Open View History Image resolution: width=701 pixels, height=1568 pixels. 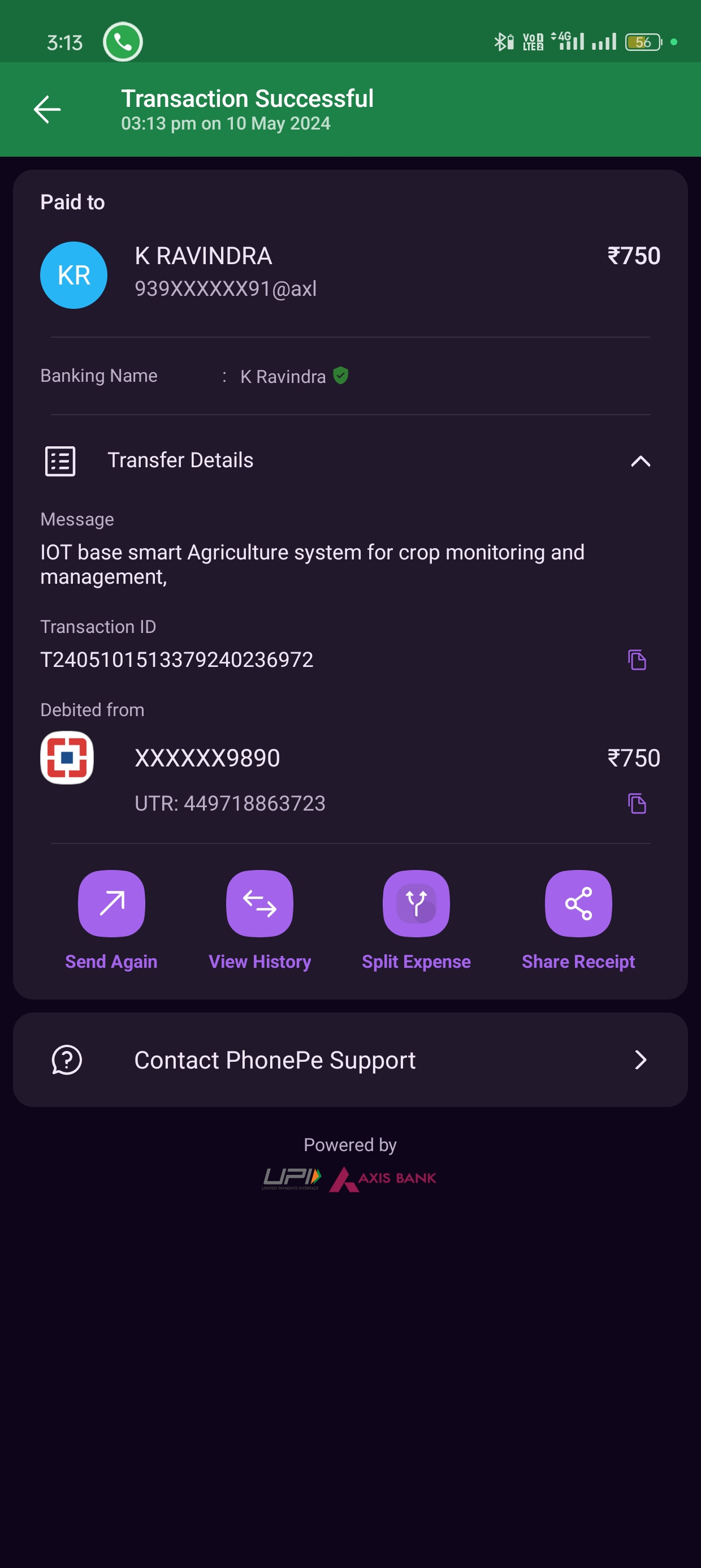click(260, 904)
